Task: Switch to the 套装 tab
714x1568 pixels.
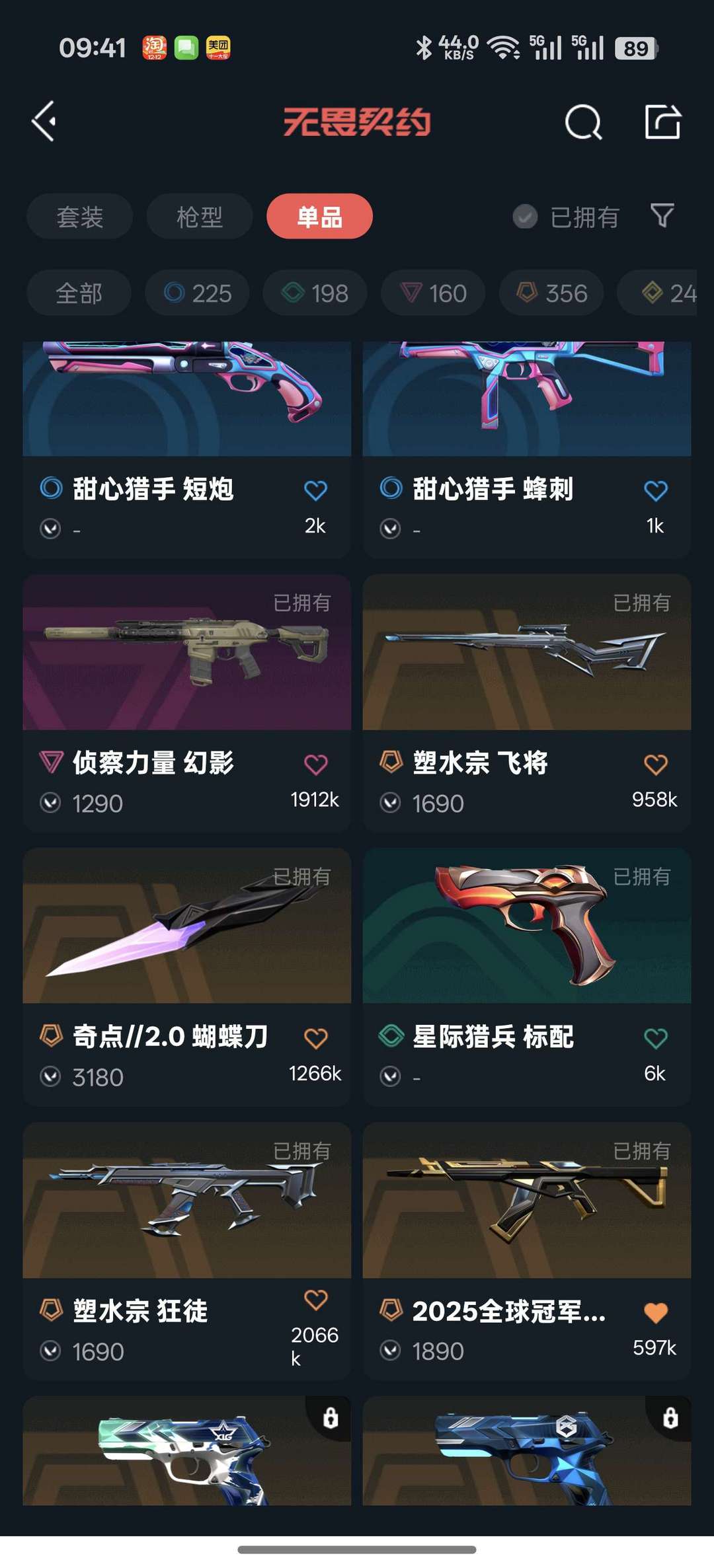Action: click(x=79, y=217)
